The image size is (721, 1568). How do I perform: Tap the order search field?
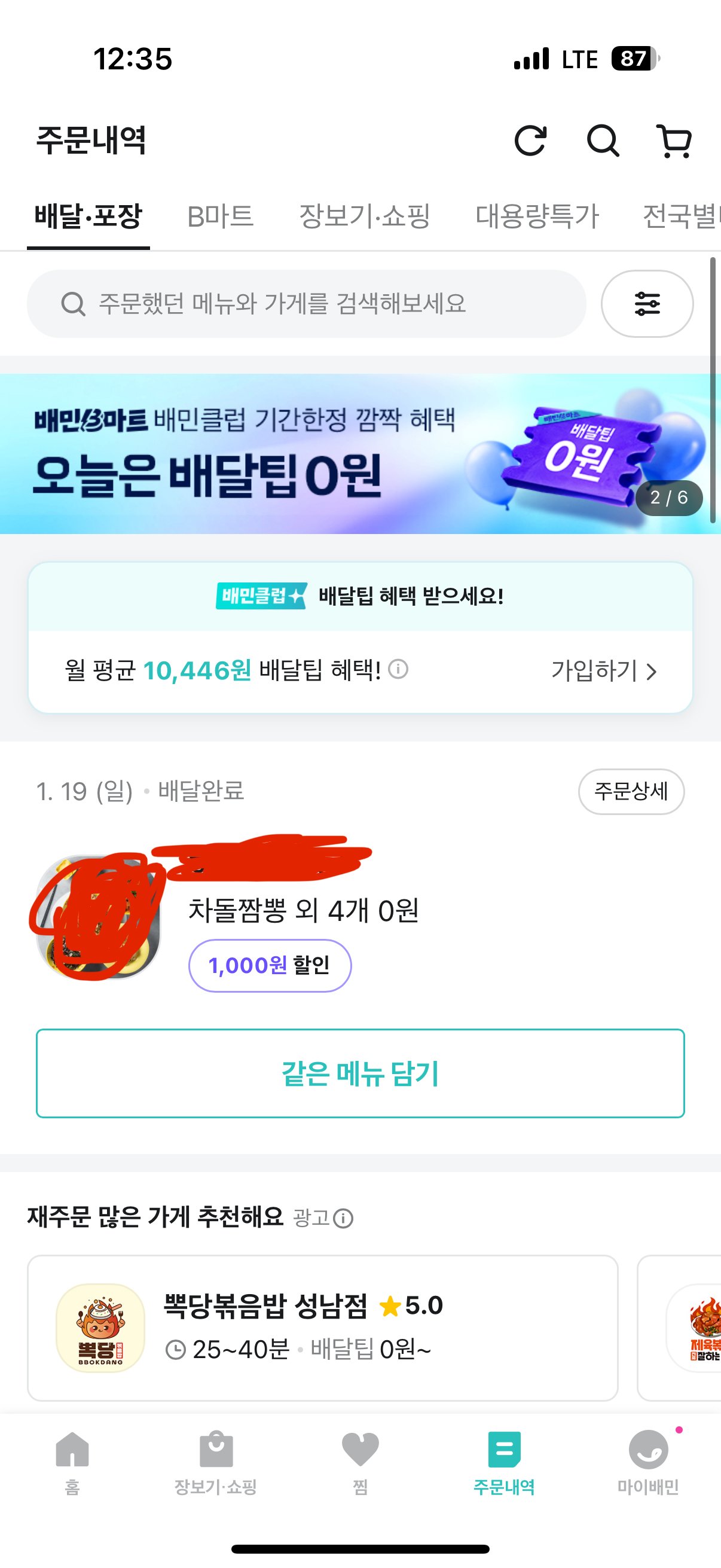[x=306, y=304]
